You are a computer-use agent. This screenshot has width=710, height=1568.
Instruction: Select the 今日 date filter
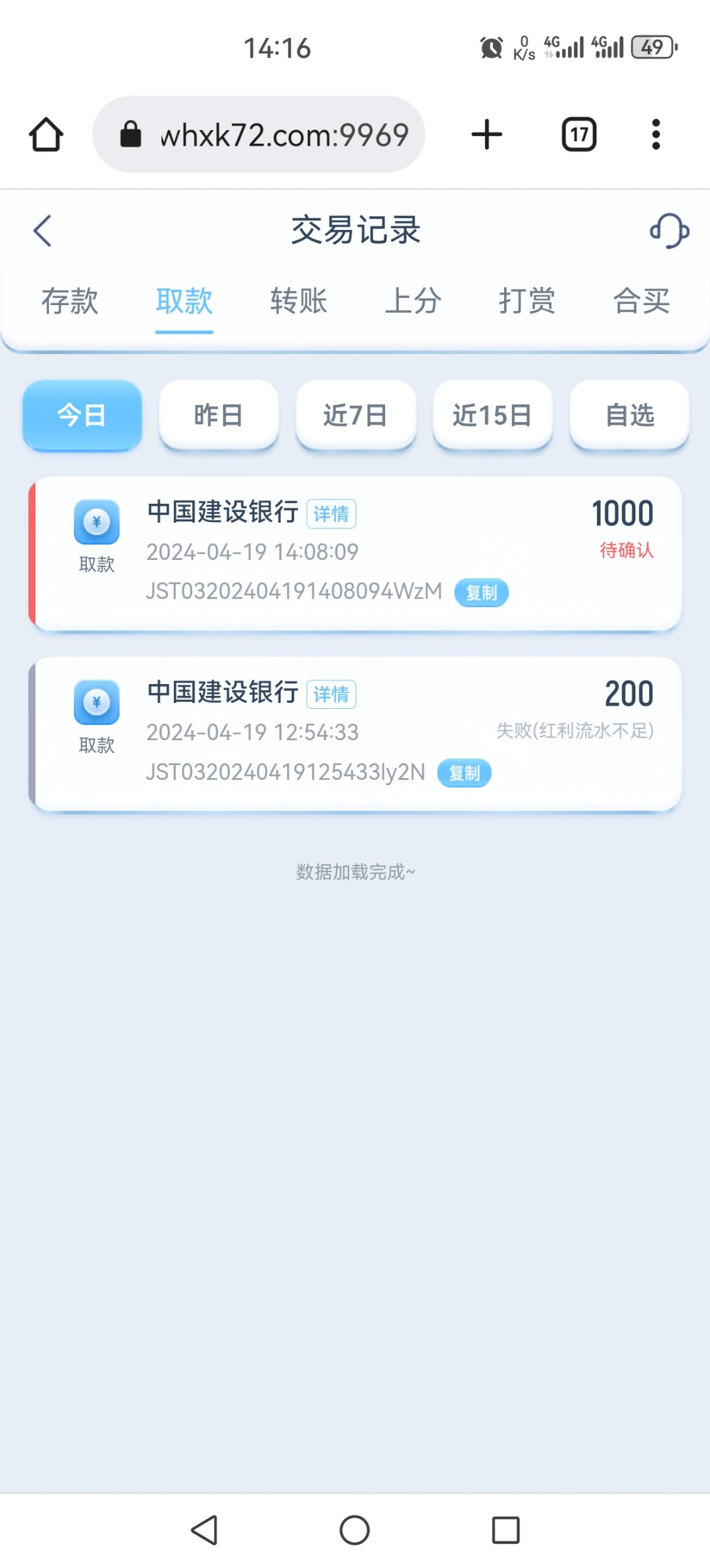(x=82, y=415)
